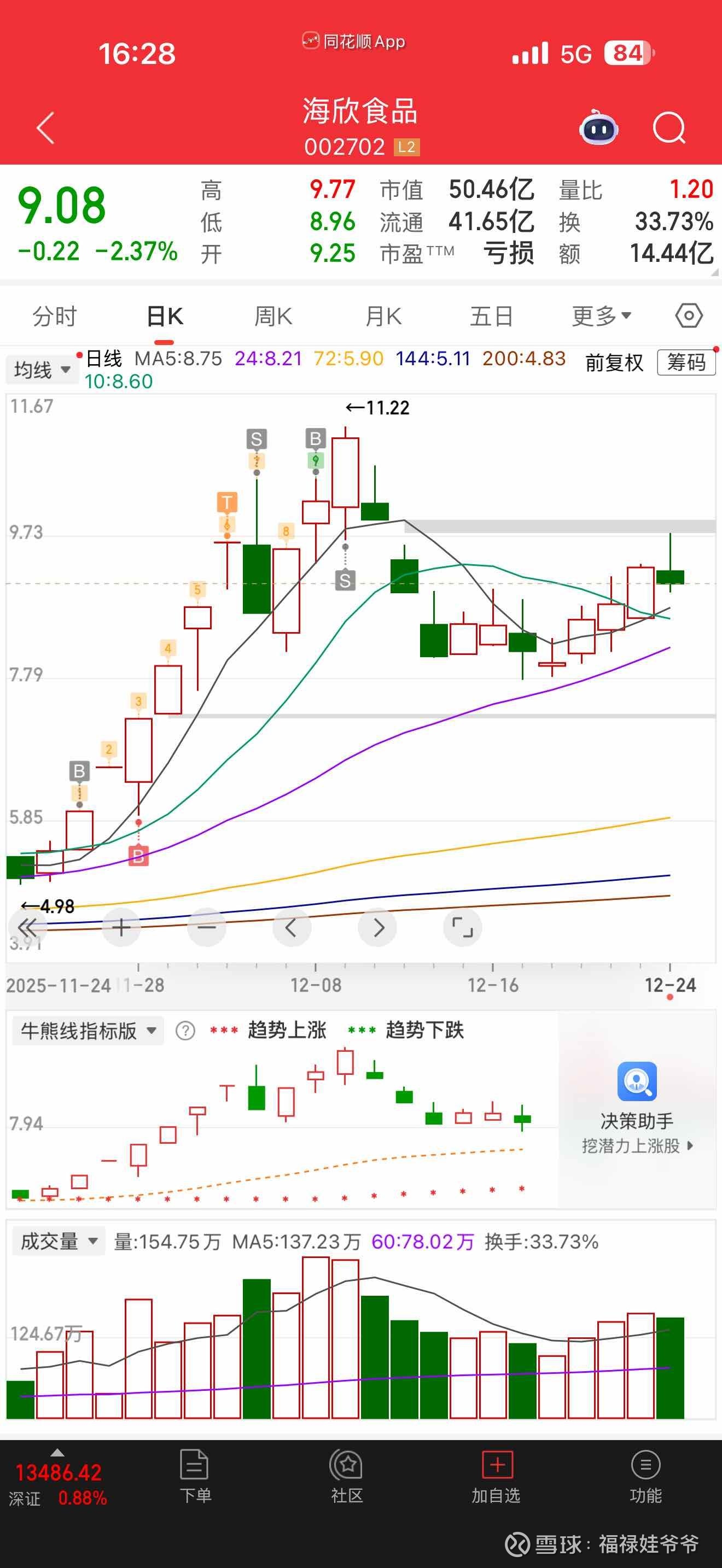
Task: Move chart to next candle with right chevron
Action: click(378, 927)
